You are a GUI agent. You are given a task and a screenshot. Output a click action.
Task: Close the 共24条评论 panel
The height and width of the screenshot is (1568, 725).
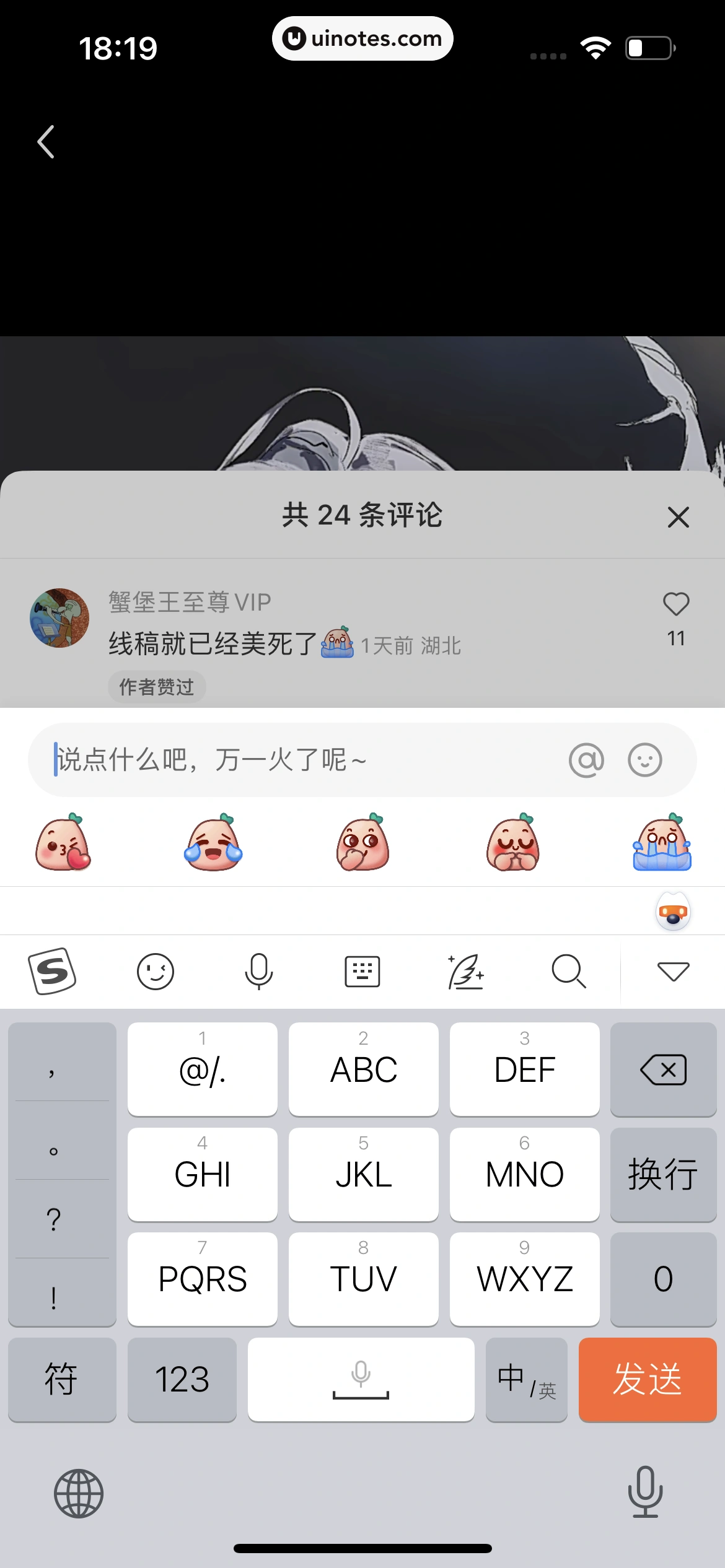tap(678, 517)
